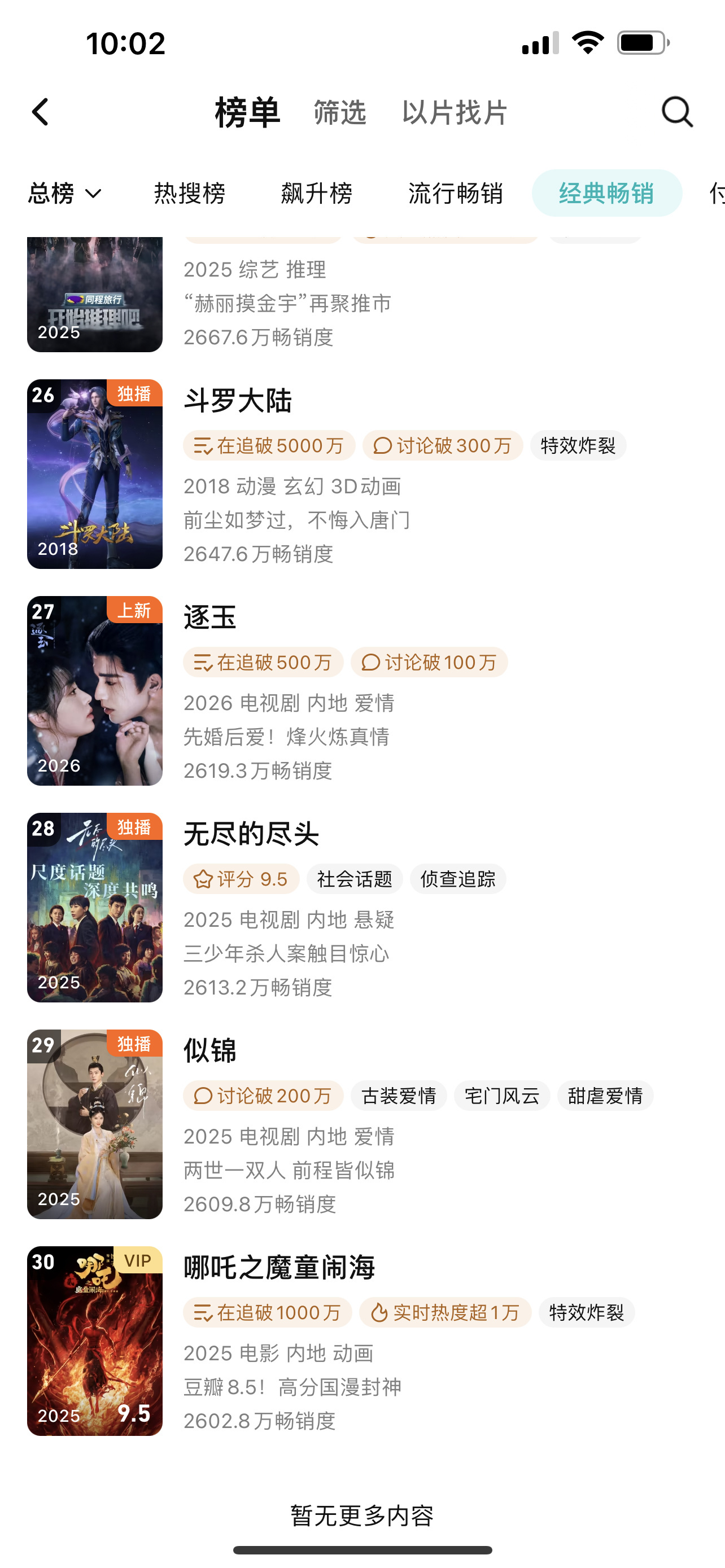Expand the 总榜 dropdown
This screenshot has height=1568, width=725.
pos(65,194)
